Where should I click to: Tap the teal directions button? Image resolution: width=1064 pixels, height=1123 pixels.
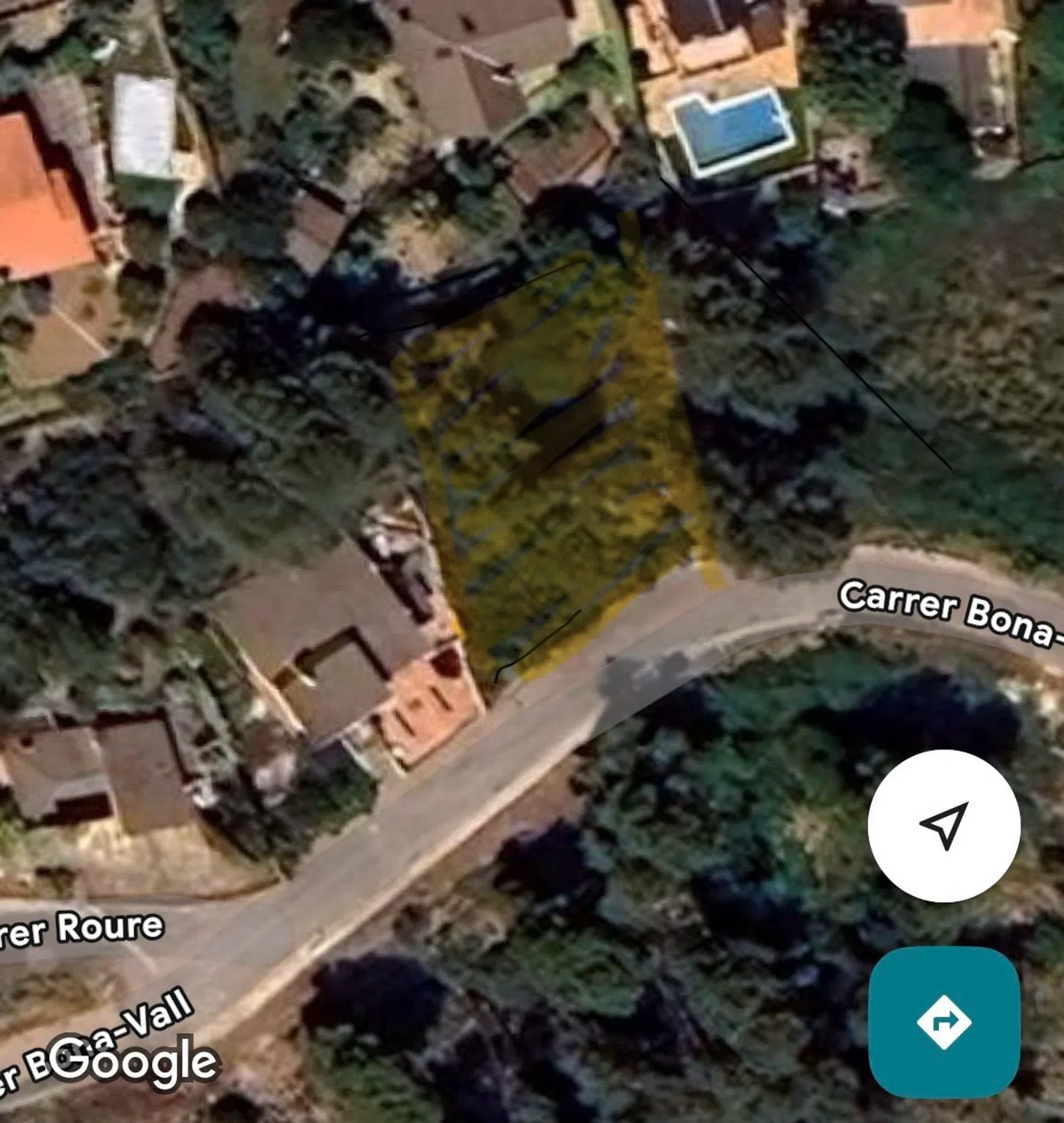pos(943,1021)
